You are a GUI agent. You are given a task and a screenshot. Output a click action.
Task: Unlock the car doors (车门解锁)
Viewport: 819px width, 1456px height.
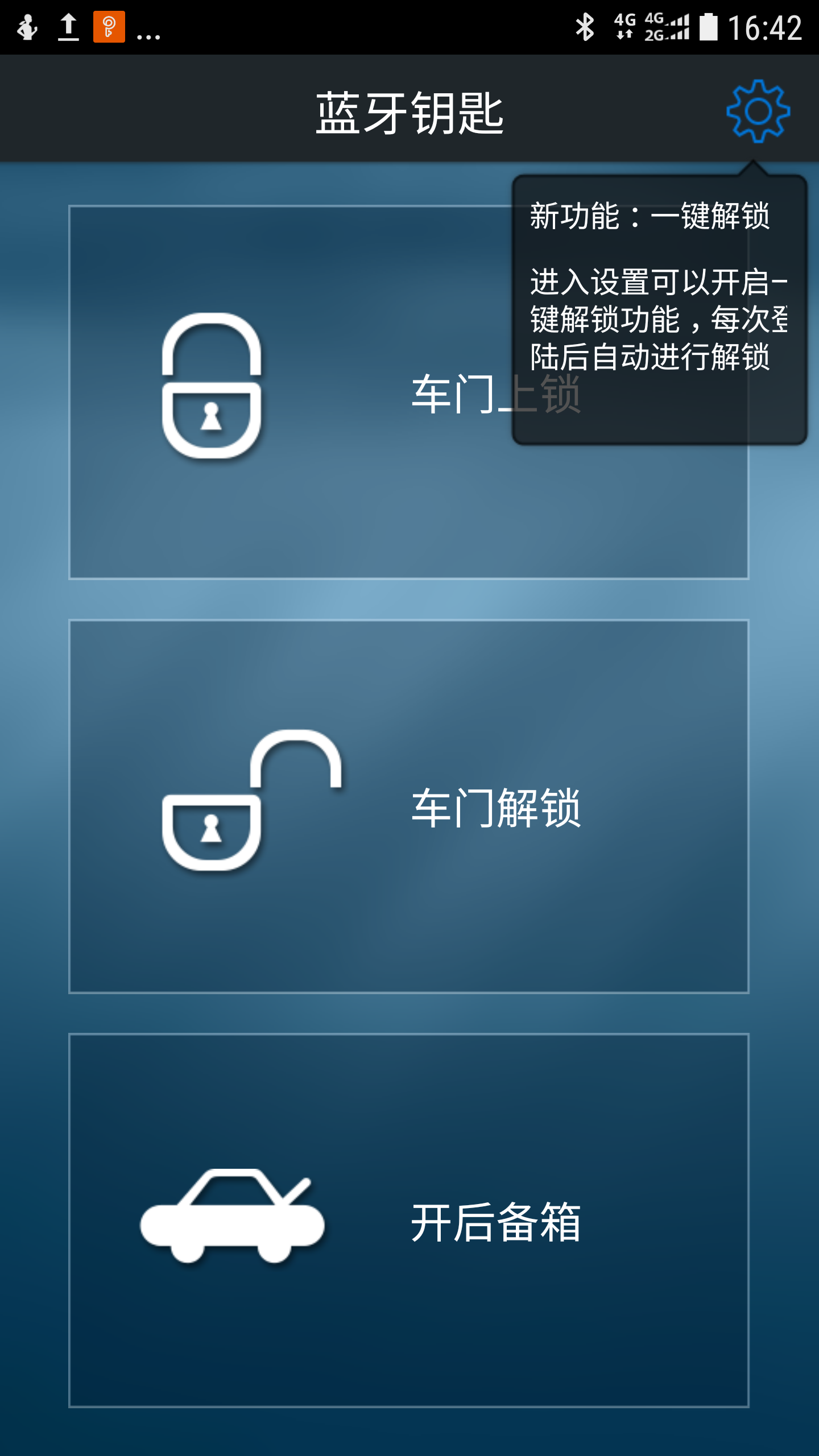(408, 806)
